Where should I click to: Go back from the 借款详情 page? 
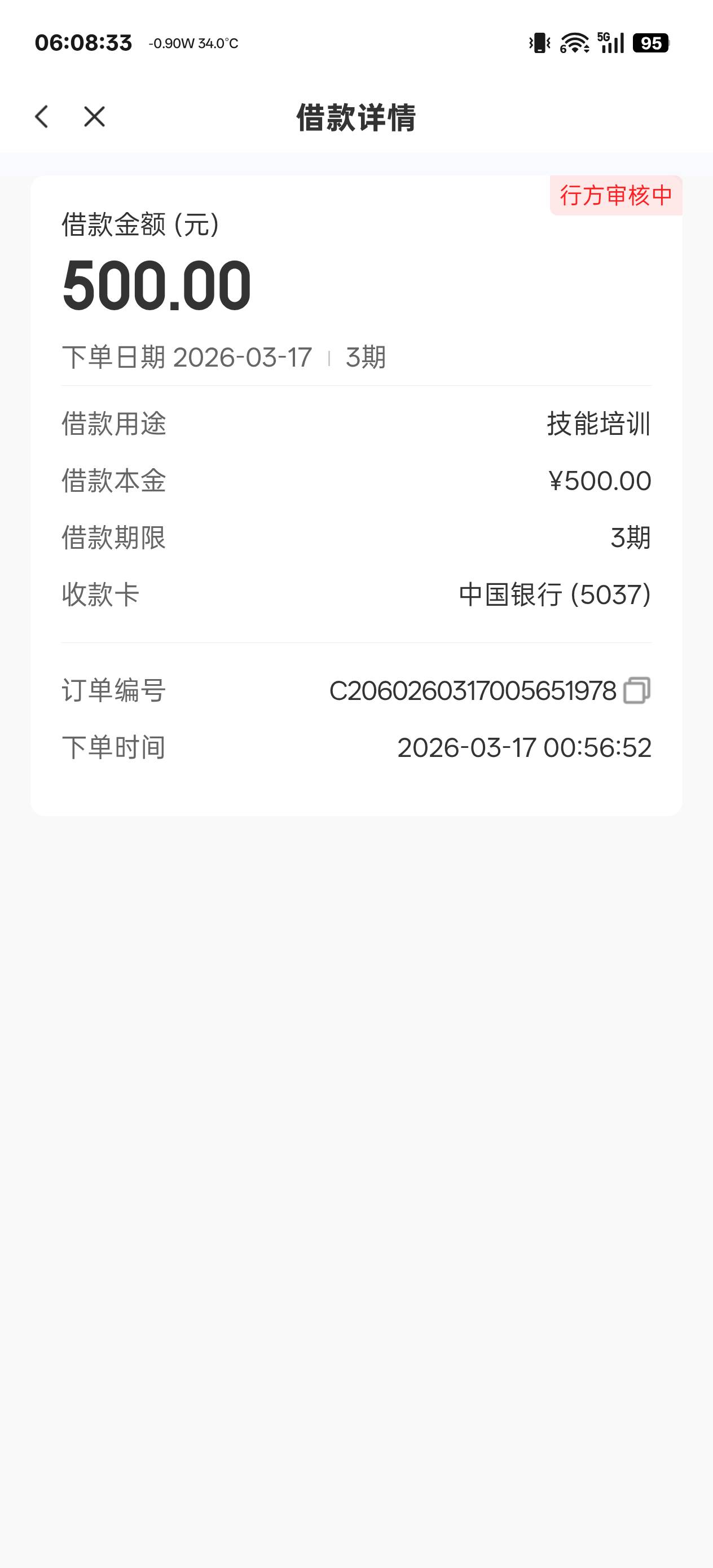(42, 117)
